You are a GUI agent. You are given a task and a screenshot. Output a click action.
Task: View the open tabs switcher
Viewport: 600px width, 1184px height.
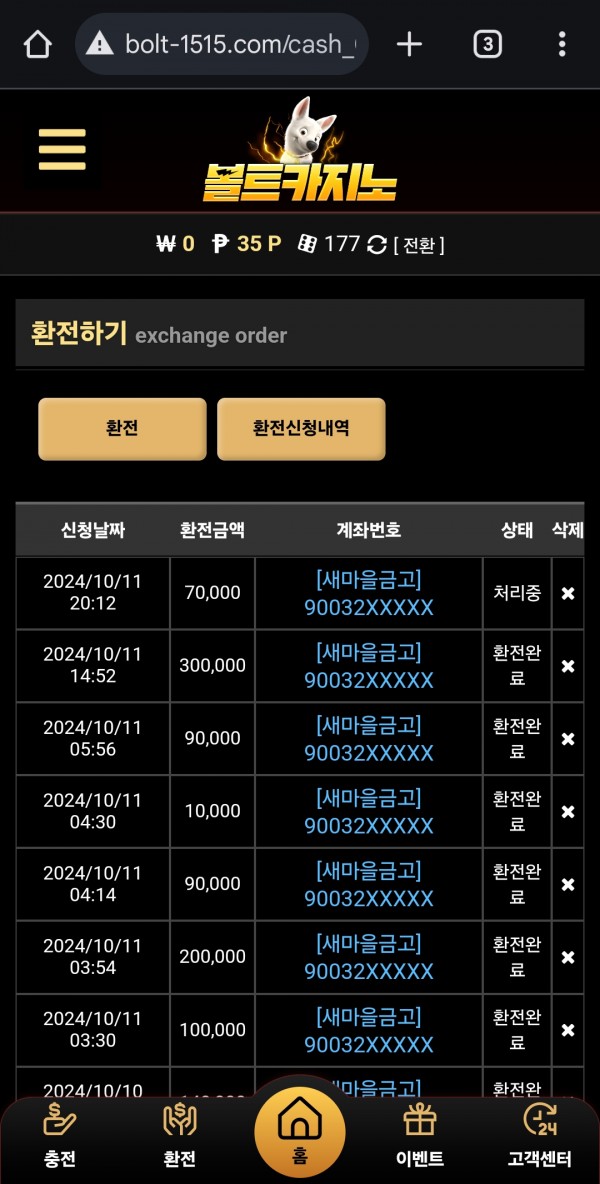click(488, 45)
